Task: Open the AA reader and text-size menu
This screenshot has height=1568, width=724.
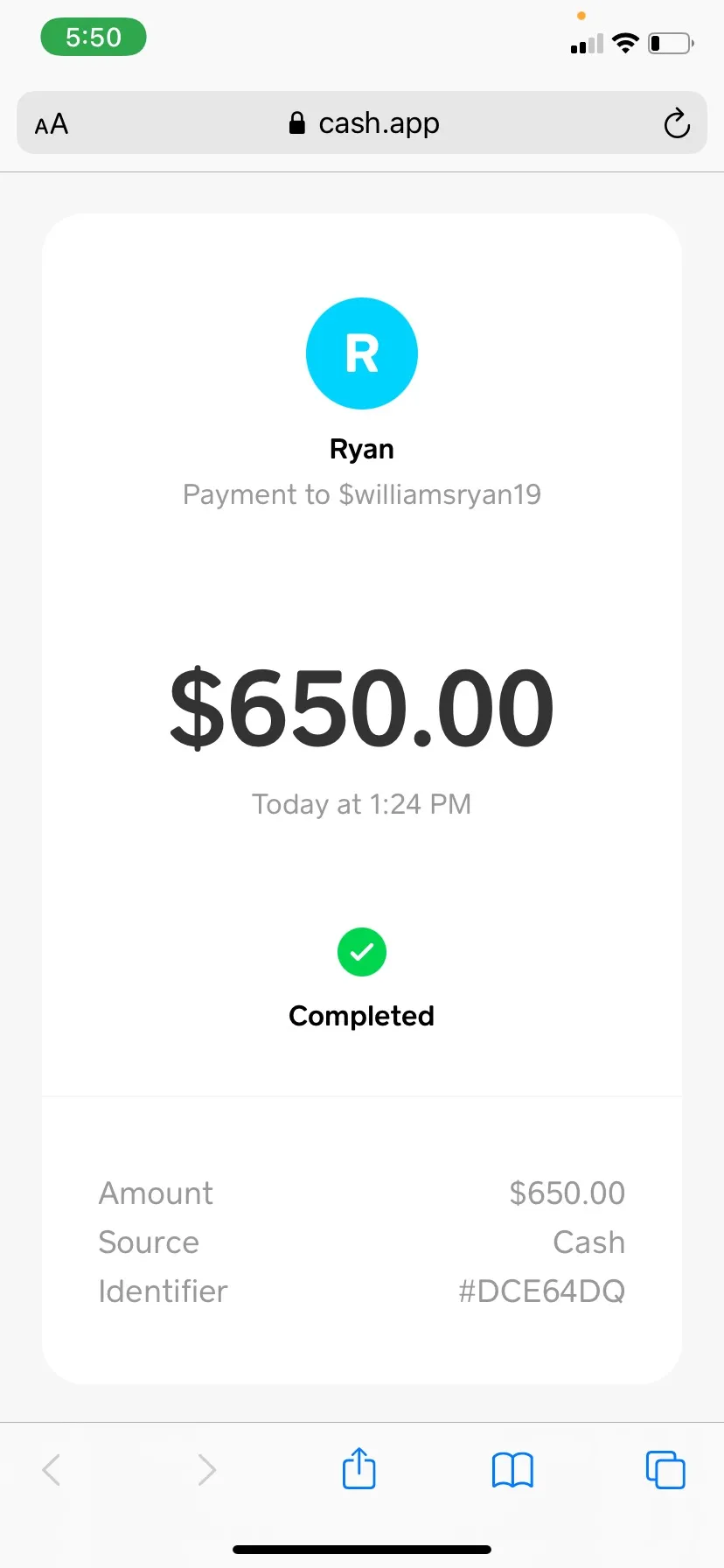Action: pos(52,123)
